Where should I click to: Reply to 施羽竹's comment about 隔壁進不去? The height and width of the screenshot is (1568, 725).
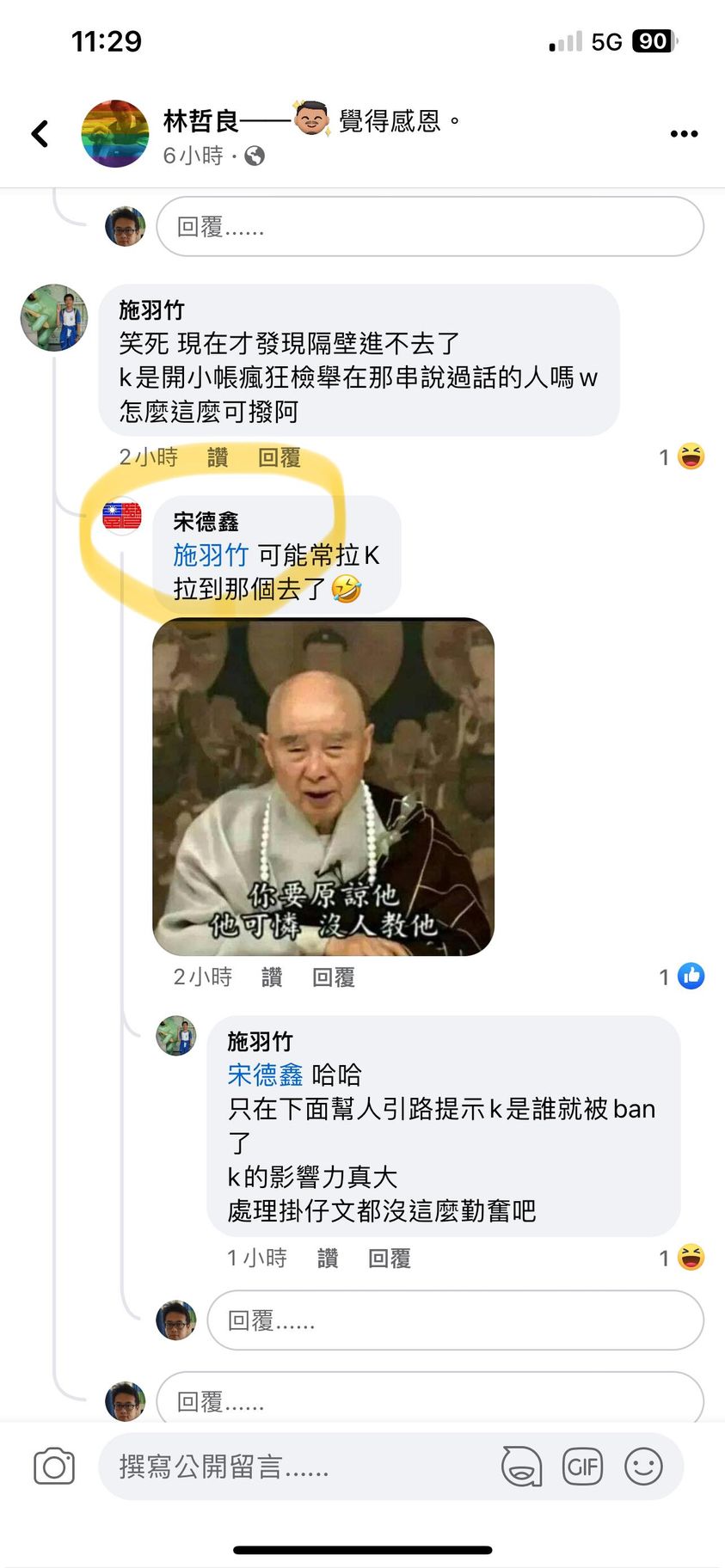click(x=280, y=458)
